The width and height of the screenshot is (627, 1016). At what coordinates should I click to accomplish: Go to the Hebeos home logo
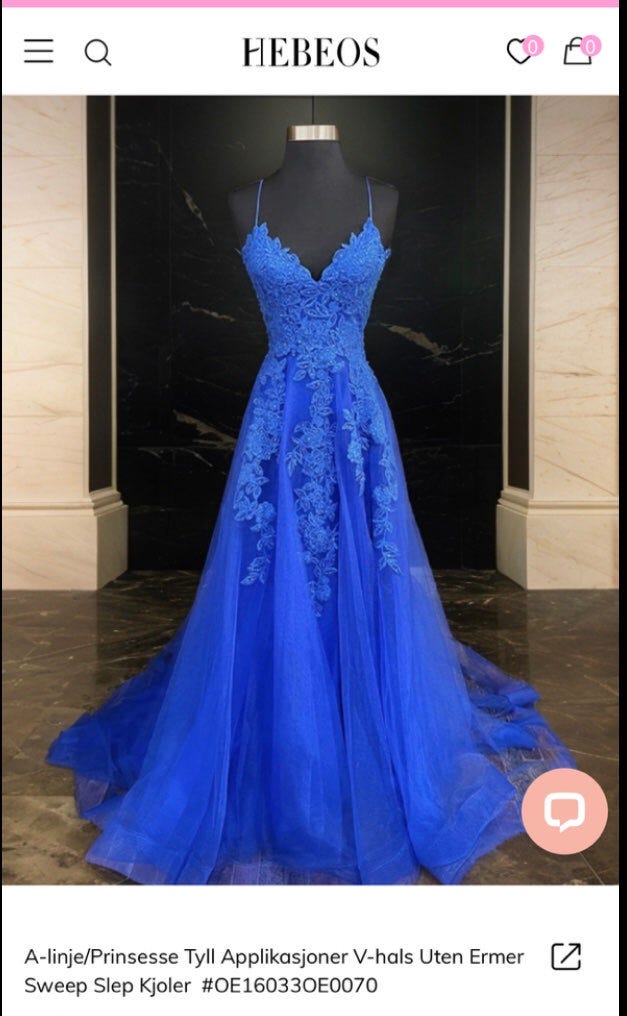pyautogui.click(x=311, y=52)
